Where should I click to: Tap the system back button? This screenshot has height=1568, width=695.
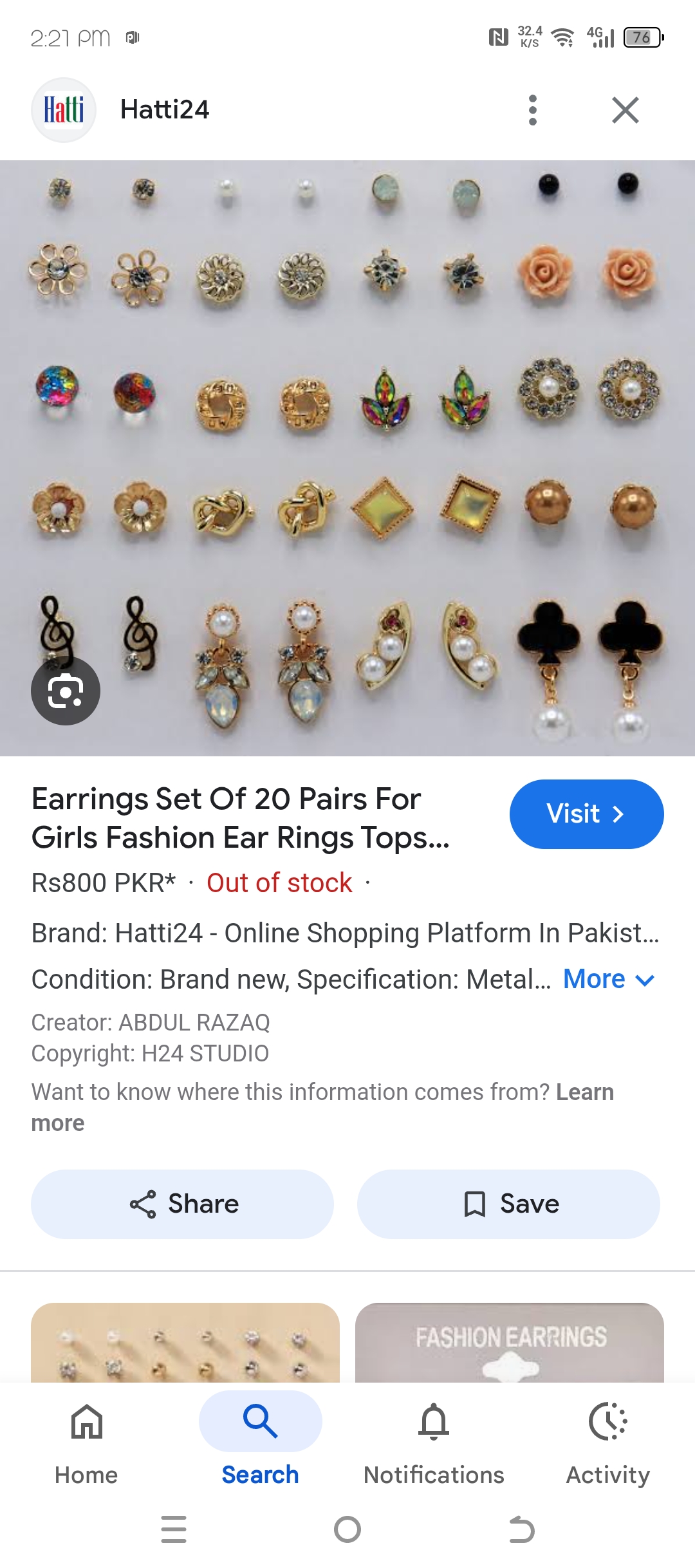pyautogui.click(x=521, y=1529)
